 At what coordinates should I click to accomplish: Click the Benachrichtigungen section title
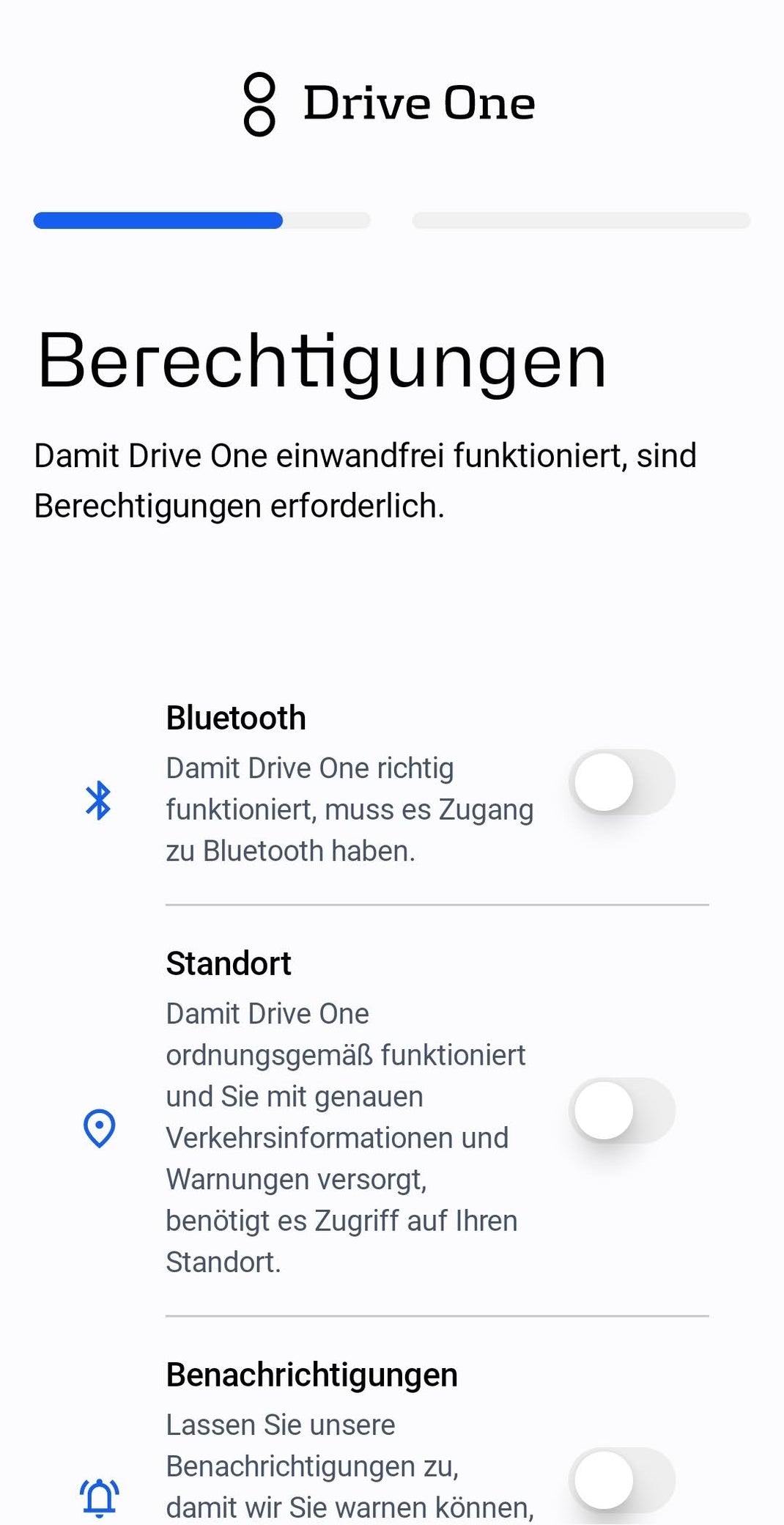coord(311,1373)
